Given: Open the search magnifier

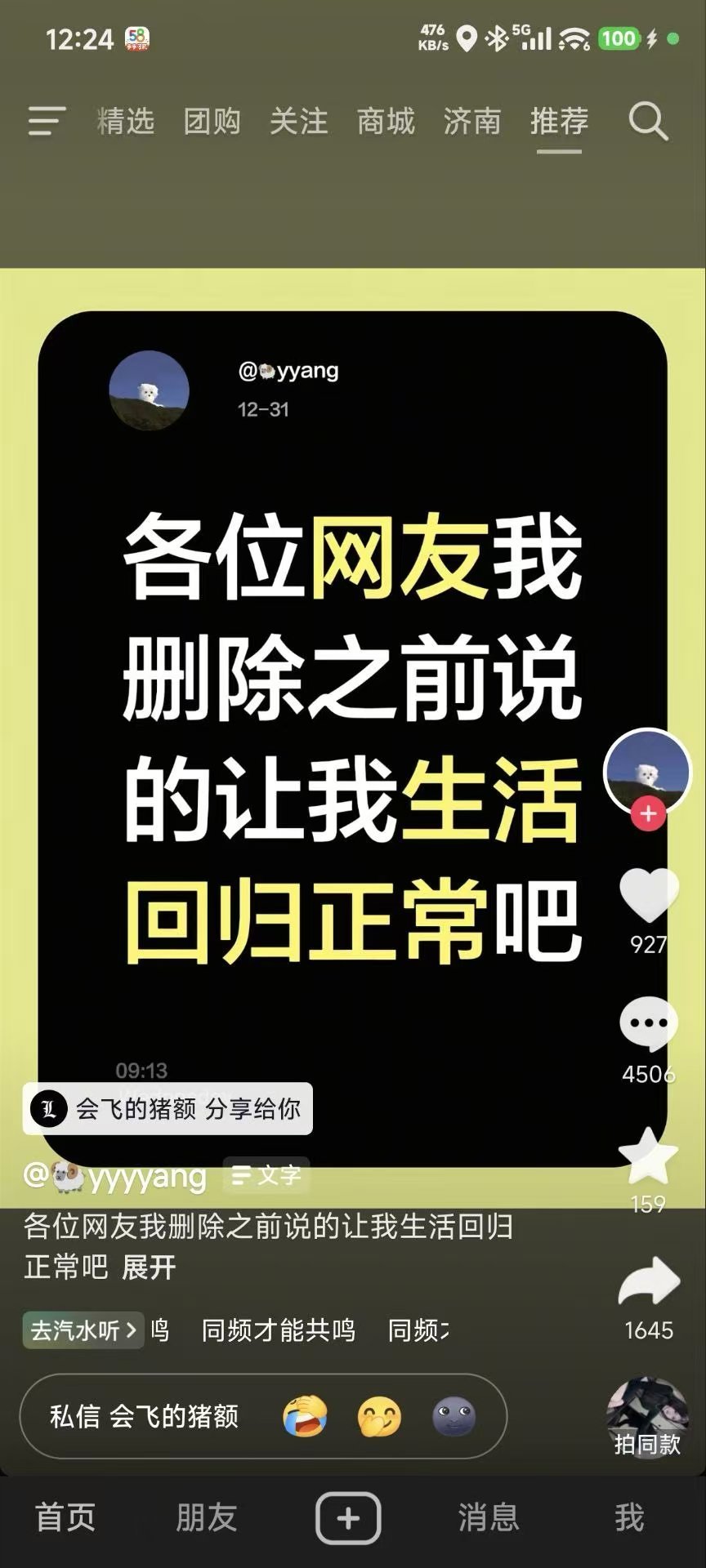Looking at the screenshot, I should click(x=648, y=122).
